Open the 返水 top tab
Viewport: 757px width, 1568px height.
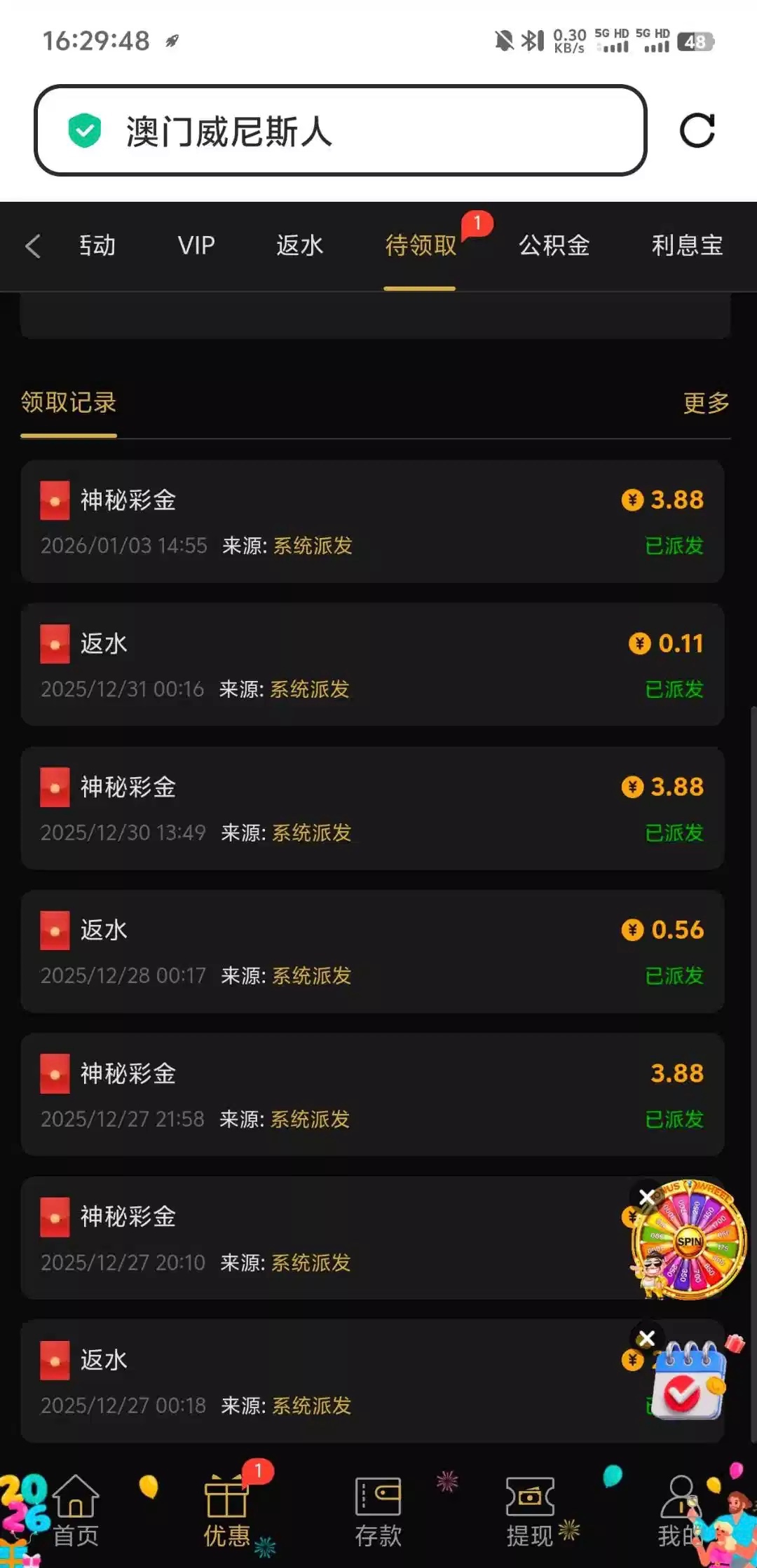(x=299, y=246)
